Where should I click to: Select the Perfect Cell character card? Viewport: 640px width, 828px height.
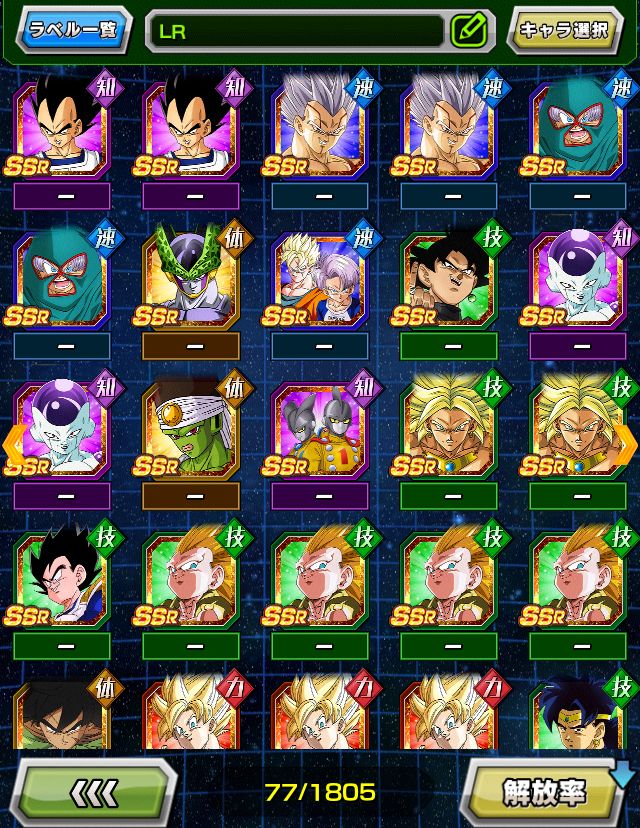[x=191, y=278]
